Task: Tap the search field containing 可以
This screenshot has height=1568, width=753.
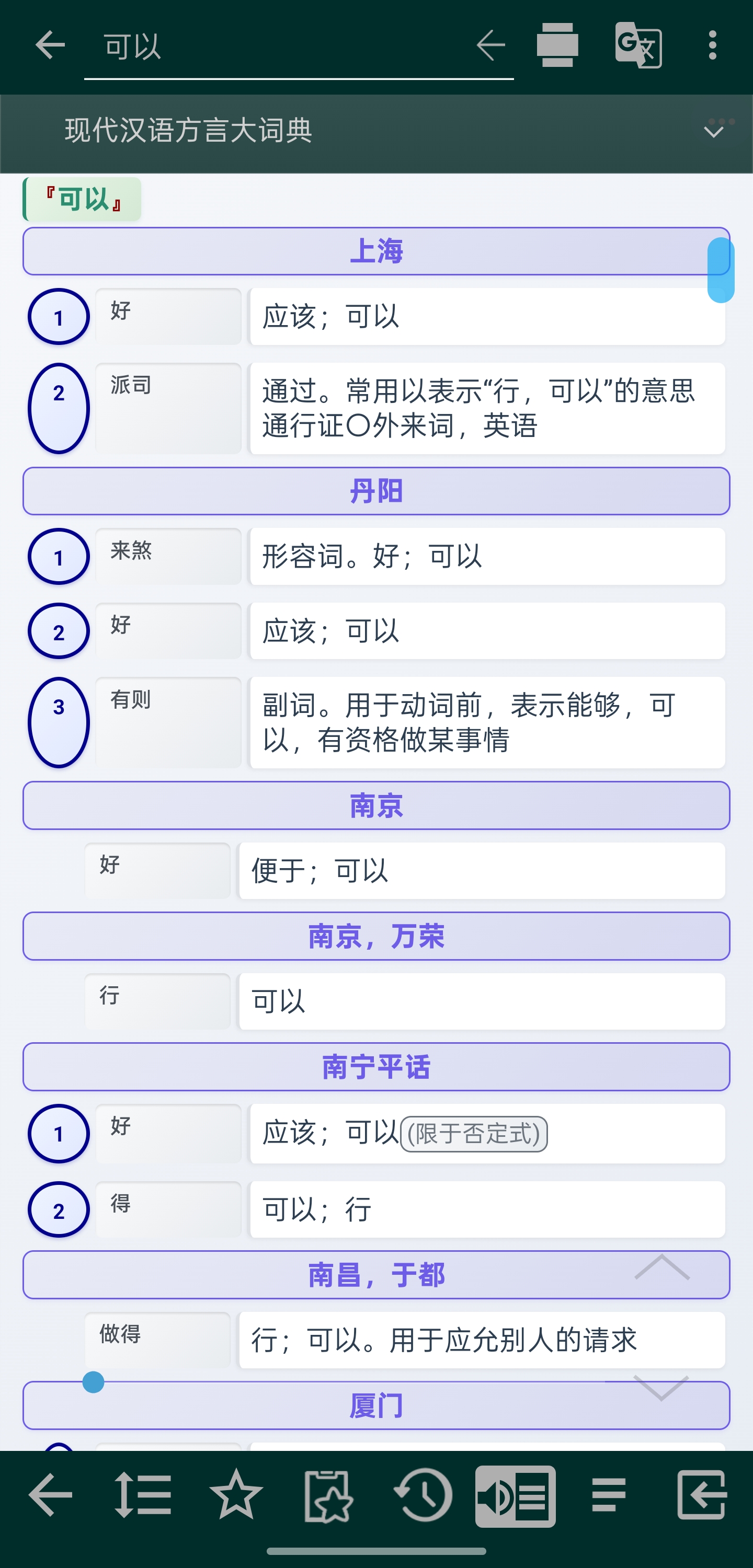Action: (x=280, y=47)
